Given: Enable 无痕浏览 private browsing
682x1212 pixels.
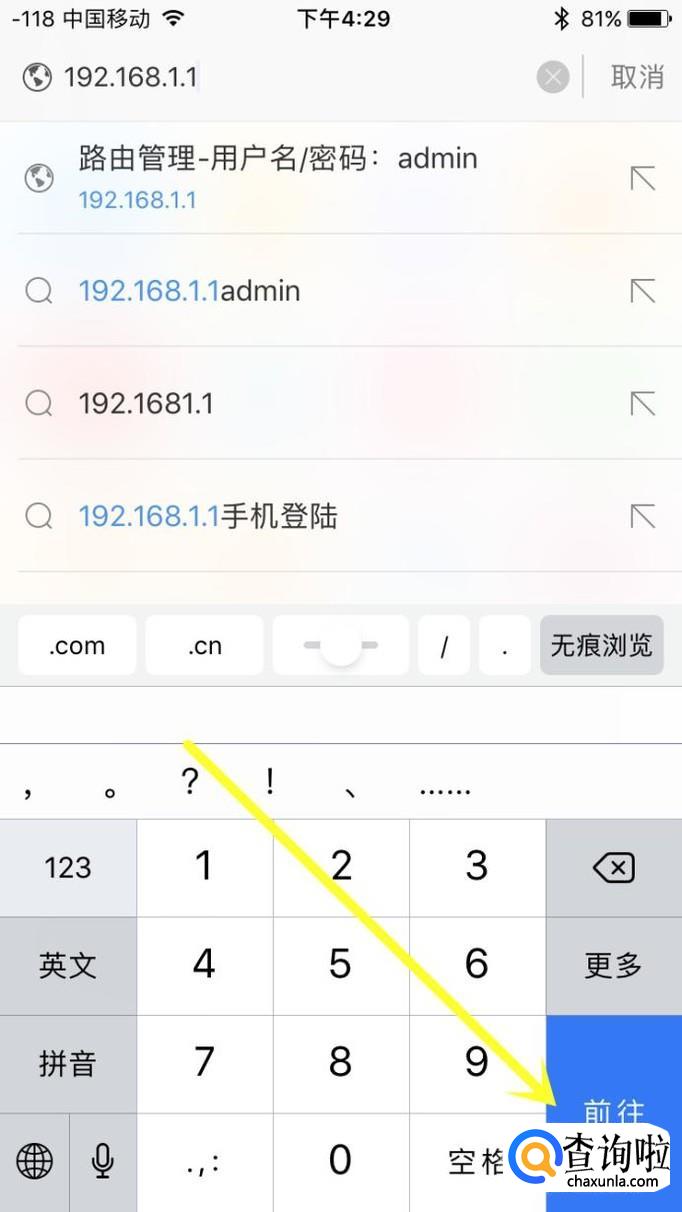Looking at the screenshot, I should coord(601,645).
